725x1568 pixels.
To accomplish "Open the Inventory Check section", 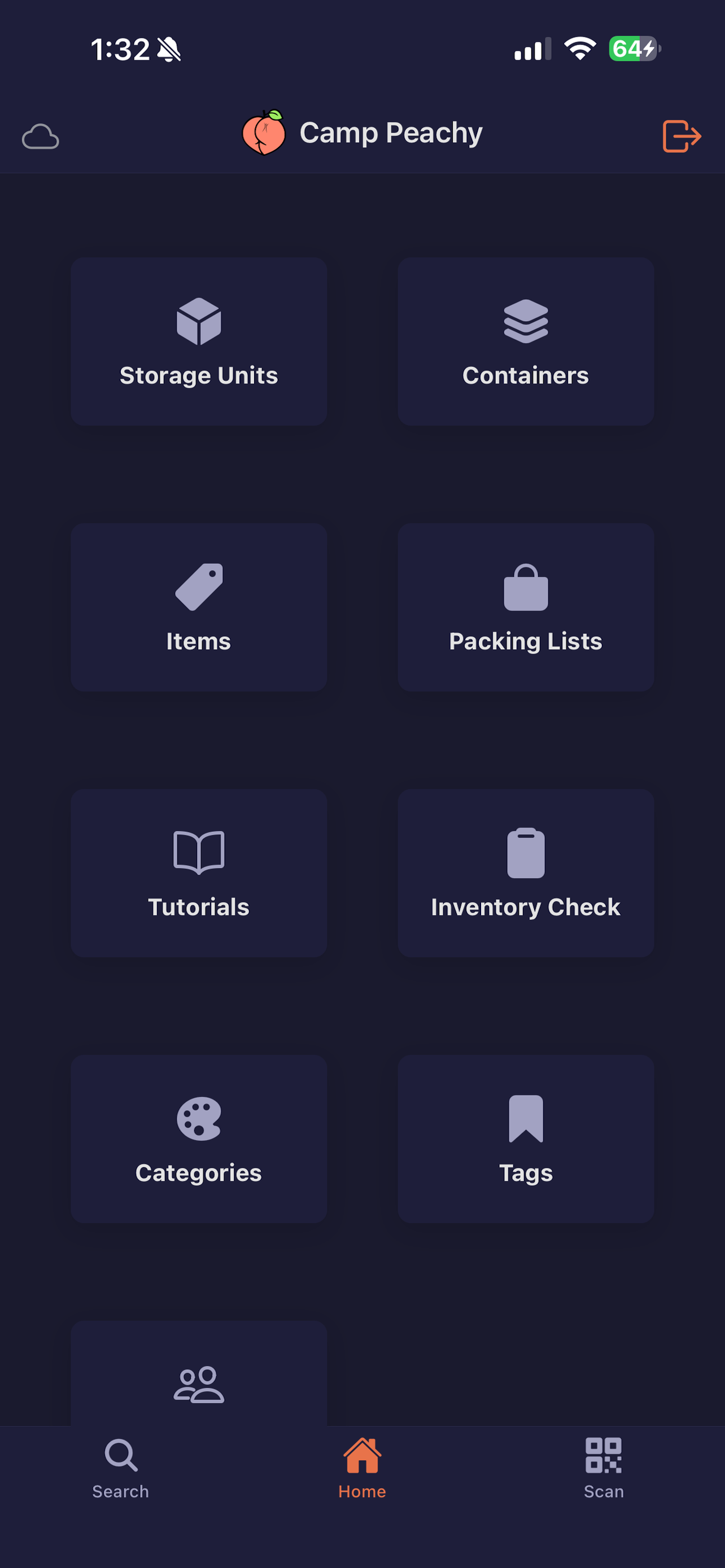I will 525,871.
